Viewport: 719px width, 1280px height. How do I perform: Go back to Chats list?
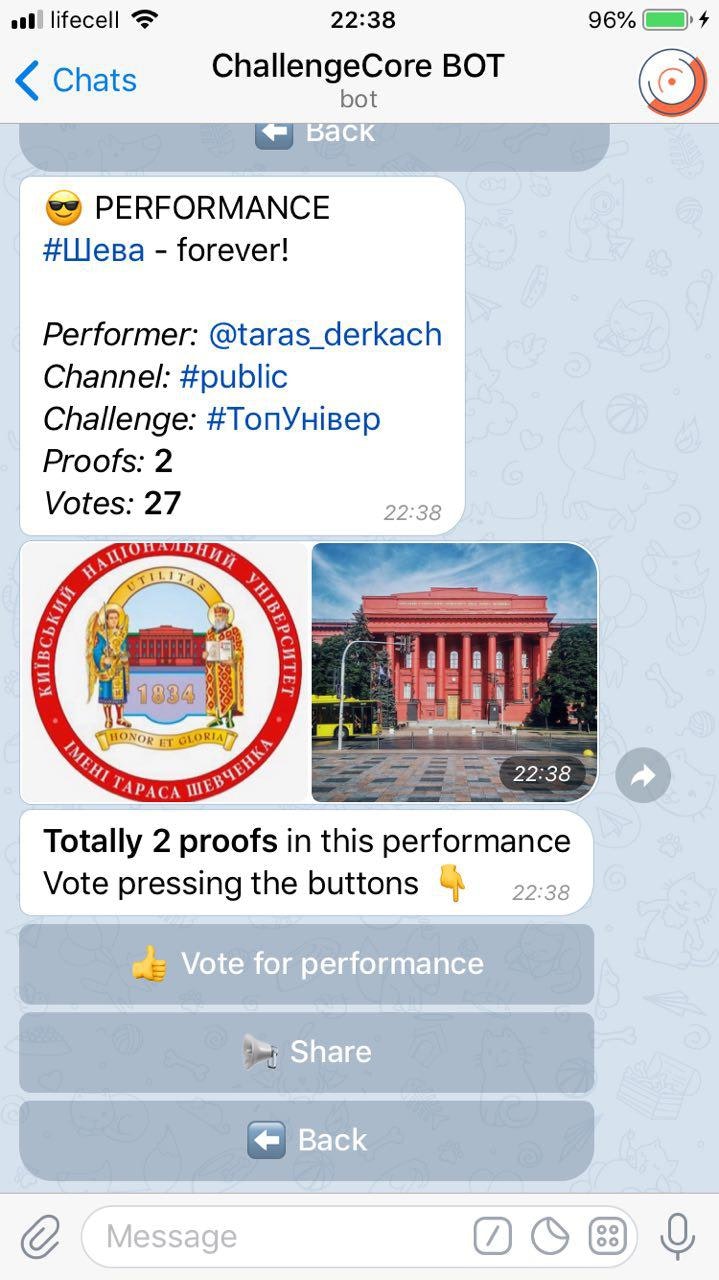[x=76, y=81]
